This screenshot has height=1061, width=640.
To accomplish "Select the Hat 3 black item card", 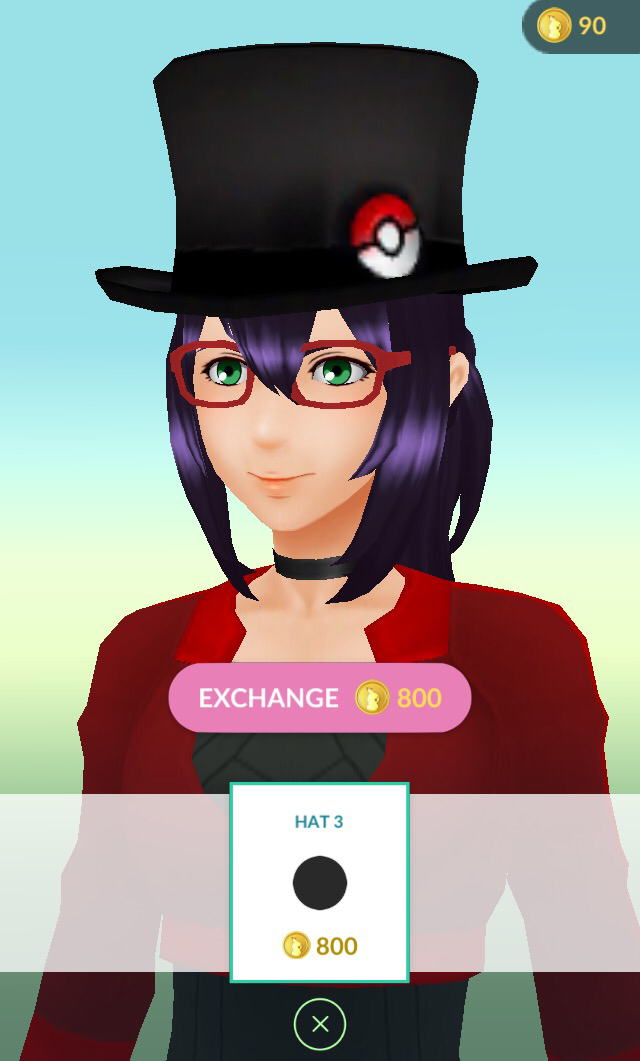I will click(x=319, y=882).
